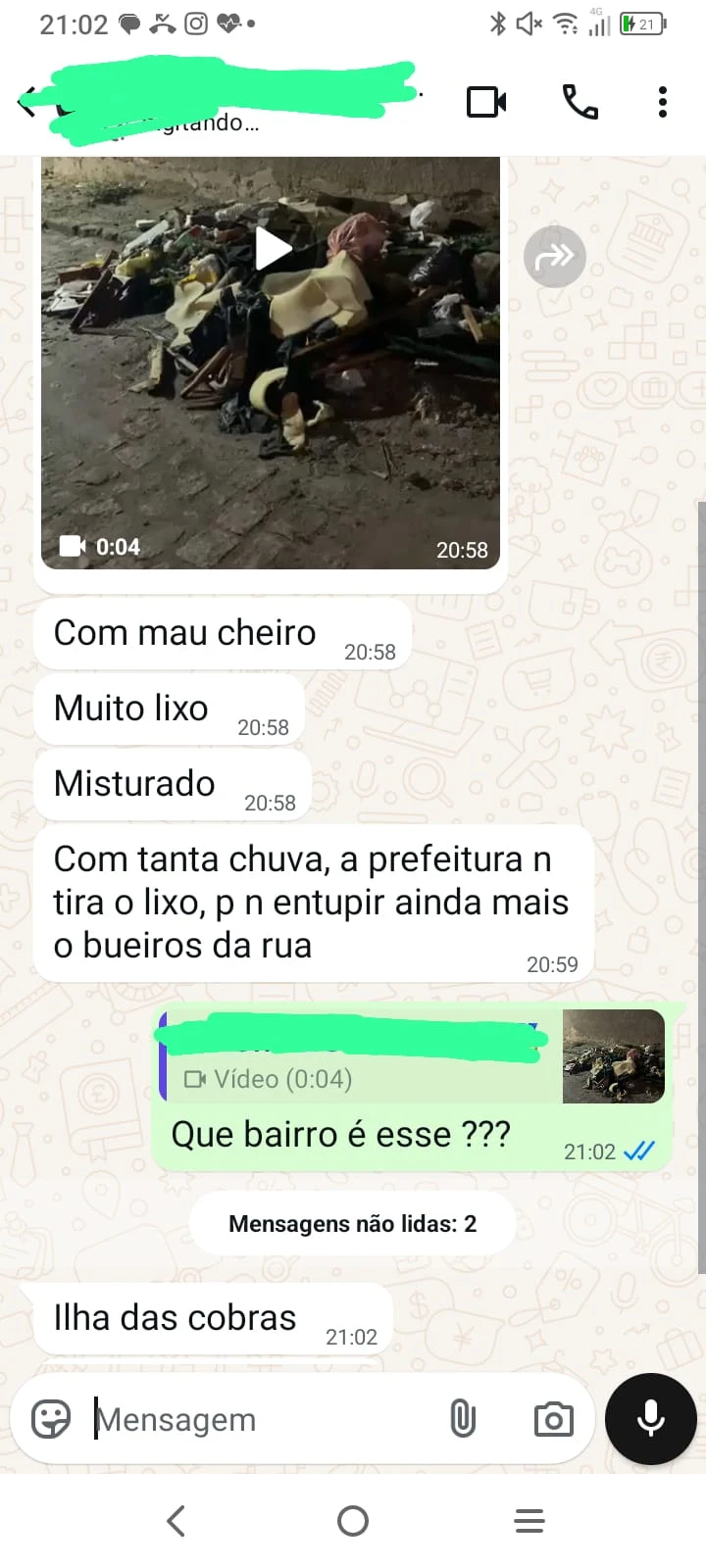The image size is (706, 1568).
Task: Go to the home screen
Action: click(353, 1521)
